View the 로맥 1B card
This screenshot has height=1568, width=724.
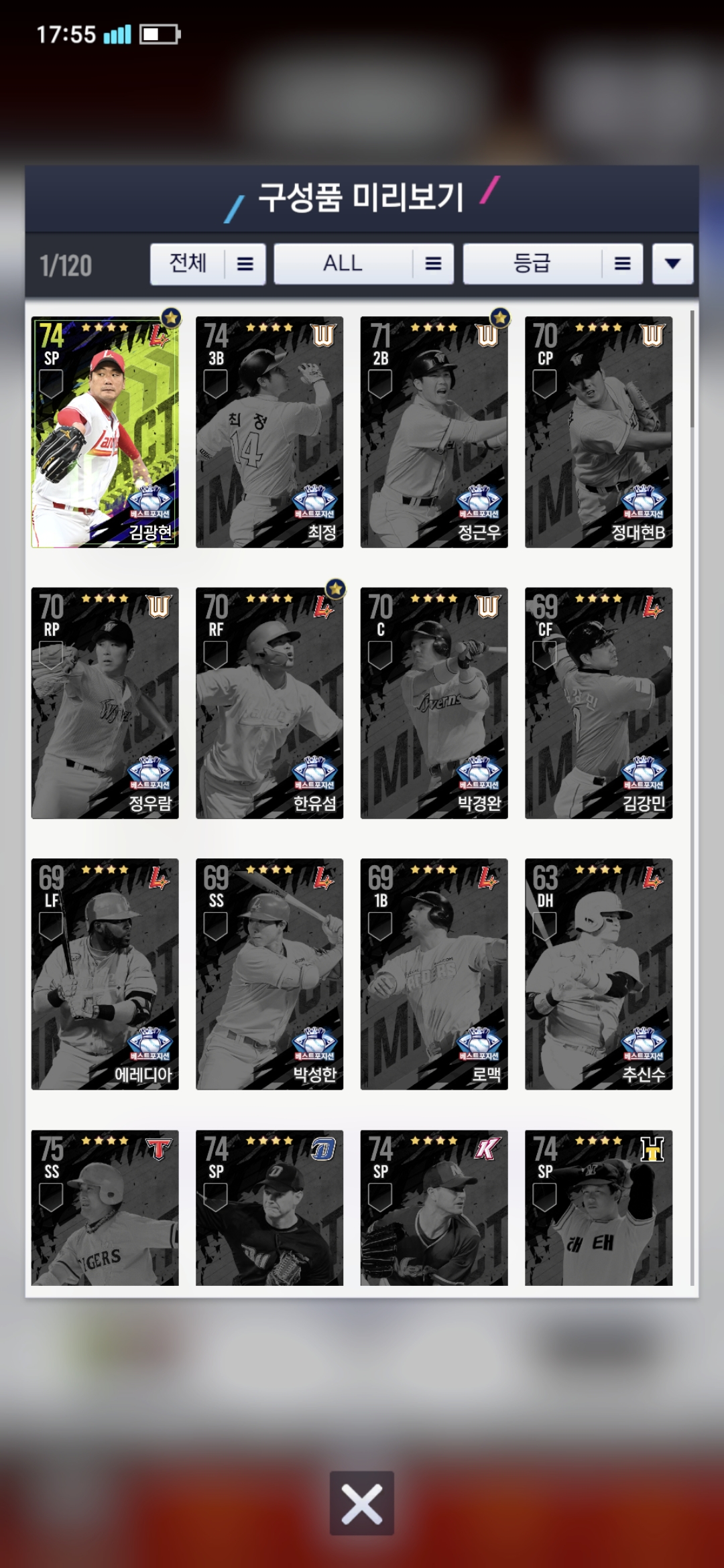(434, 974)
